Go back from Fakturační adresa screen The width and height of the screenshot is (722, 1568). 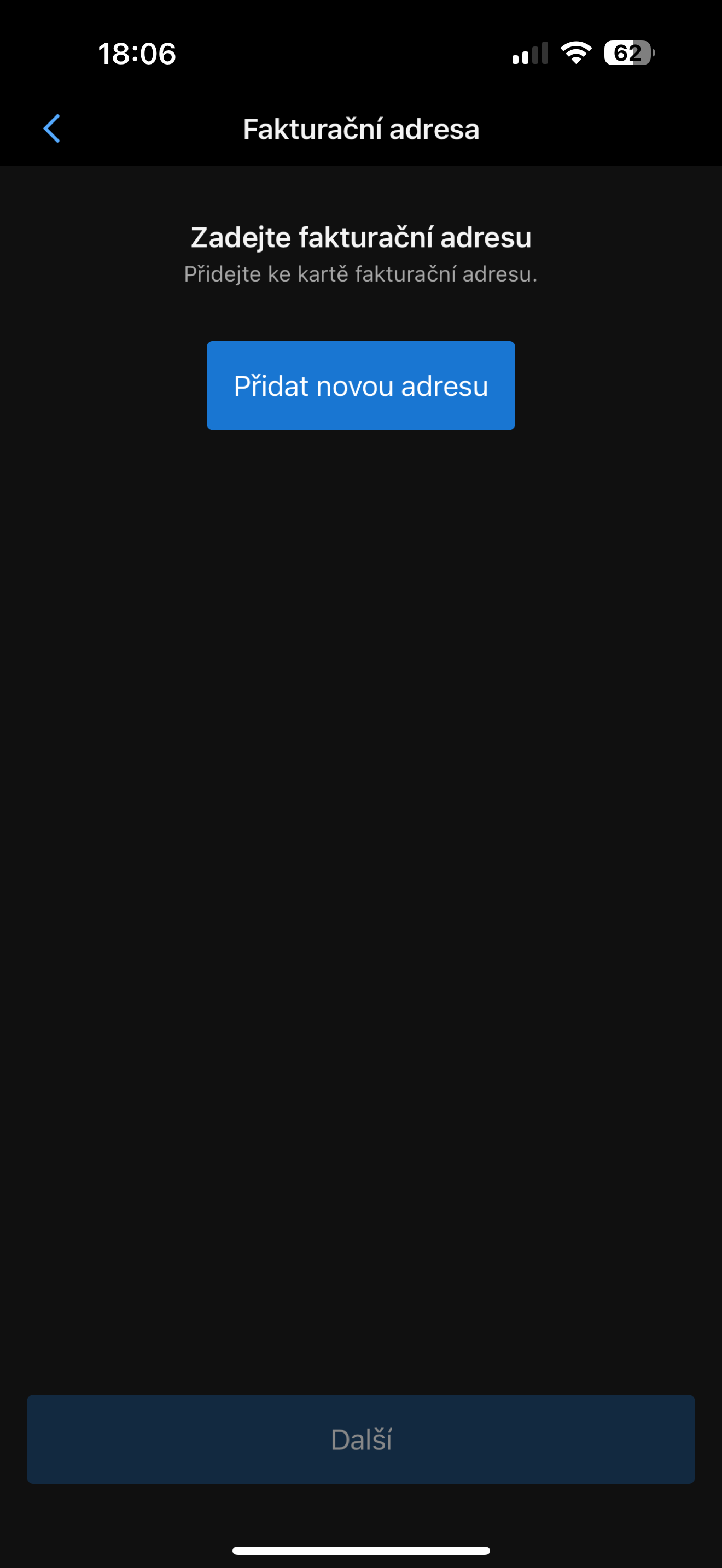pos(52,128)
